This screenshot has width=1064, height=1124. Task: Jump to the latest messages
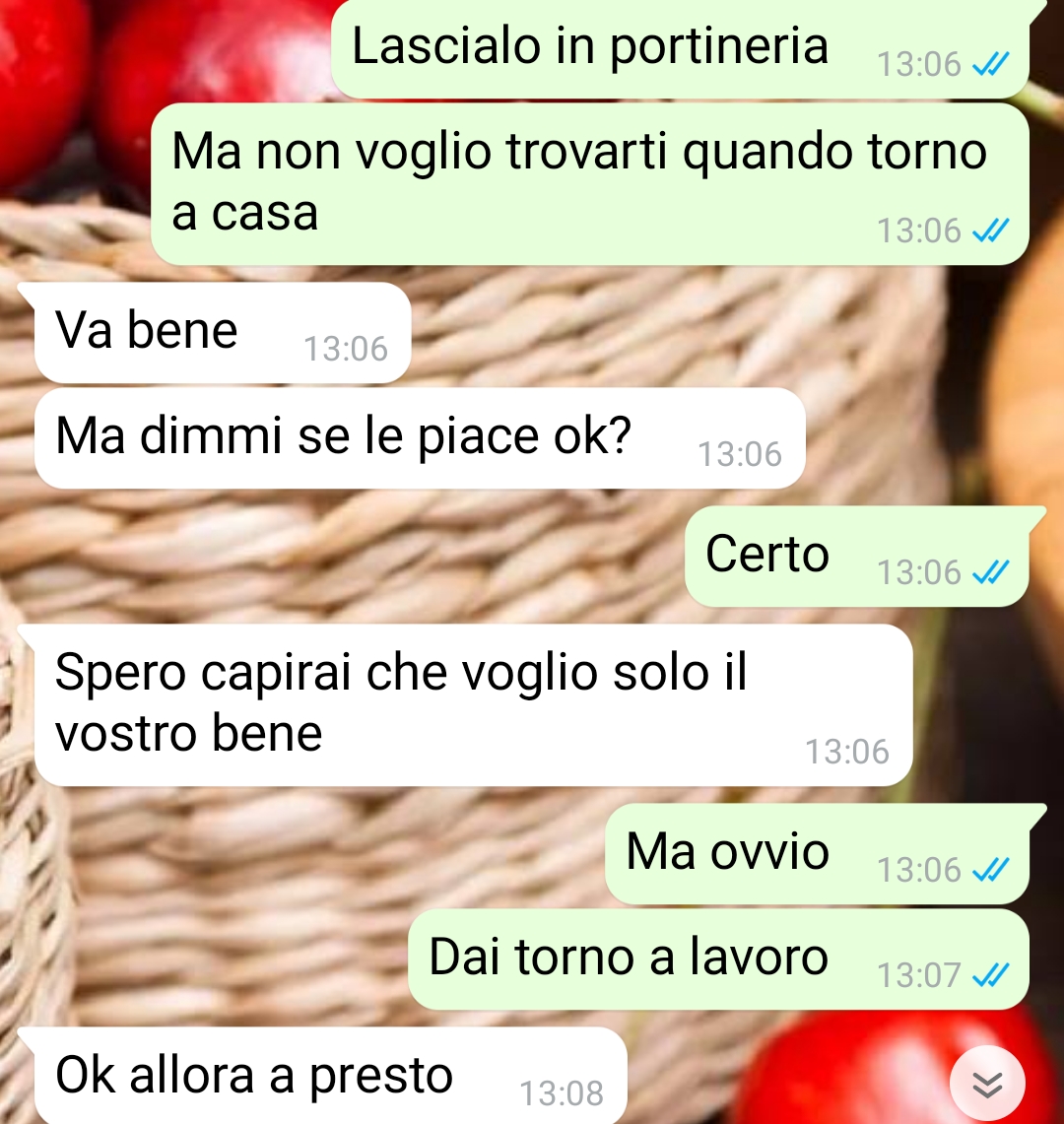(987, 1084)
